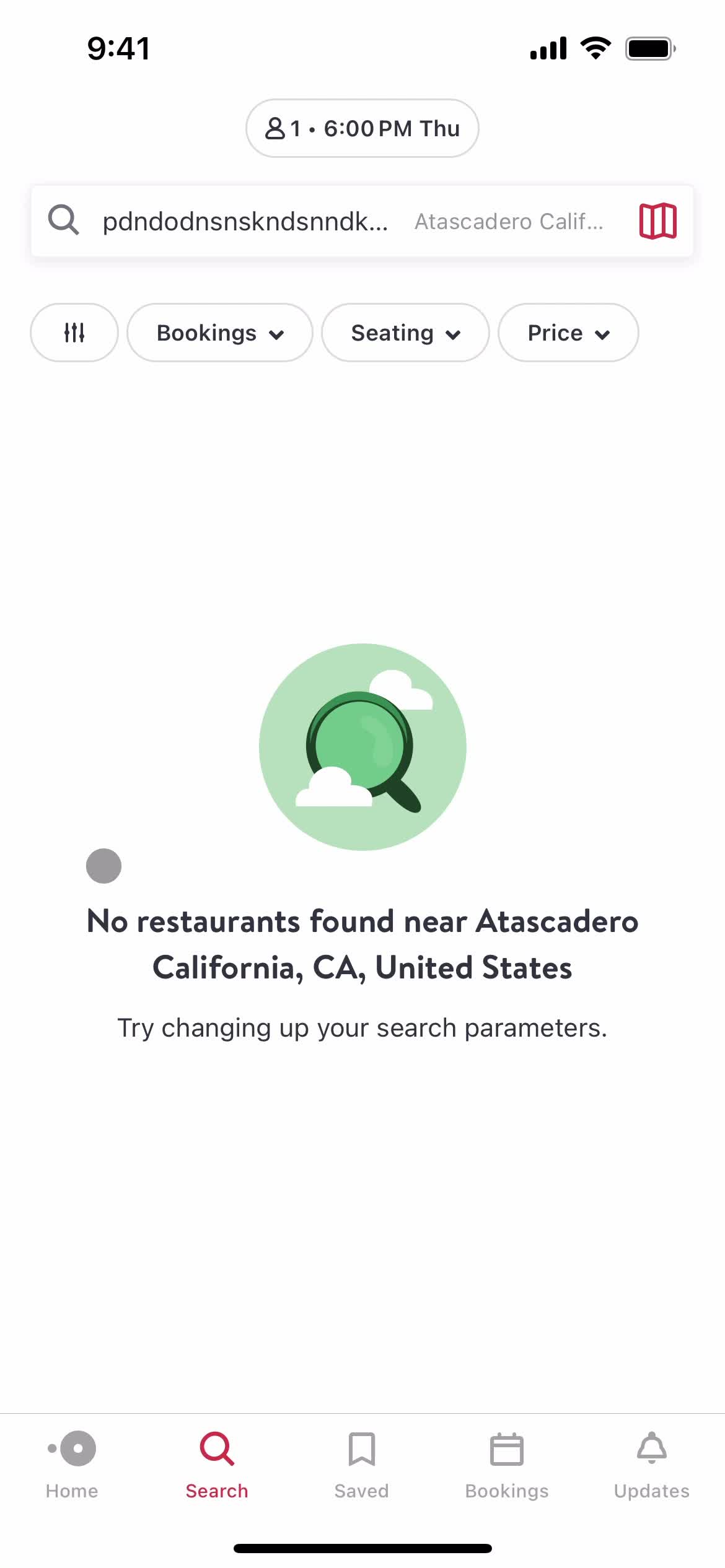Edit the search query field
The image size is (725, 1568).
(245, 221)
